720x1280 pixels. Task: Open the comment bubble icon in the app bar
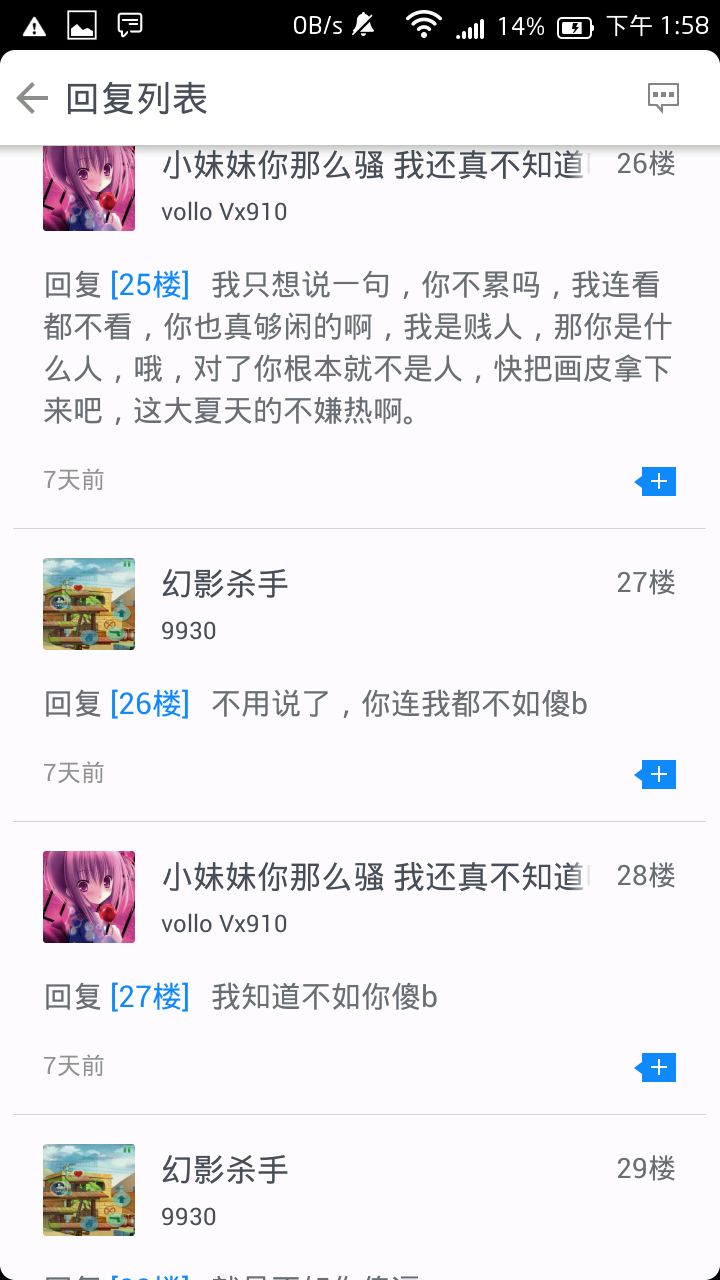[663, 97]
